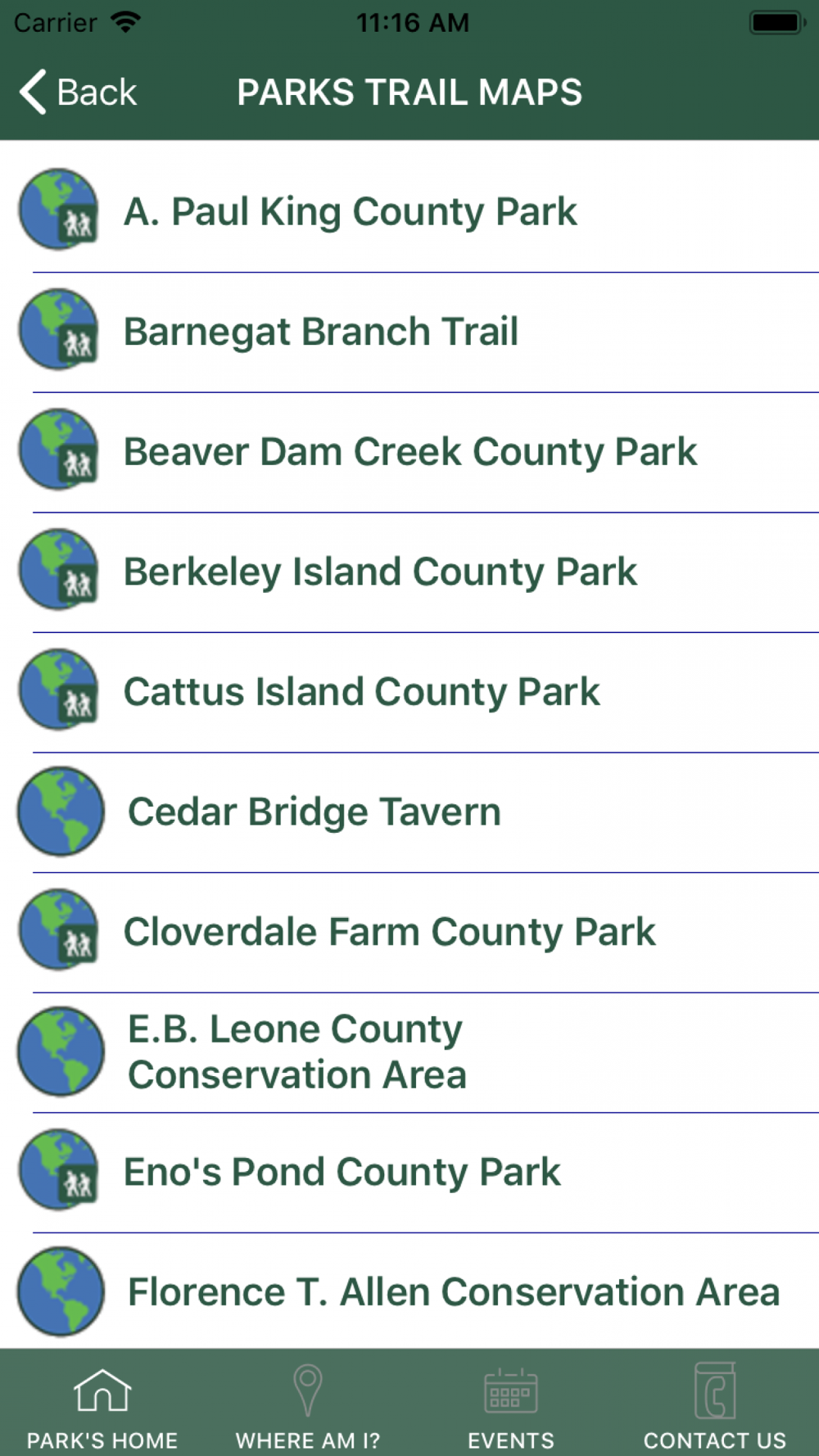Open Beaver Dam Creek County Park
Image resolution: width=819 pixels, height=1456 pixels.
[x=409, y=452]
